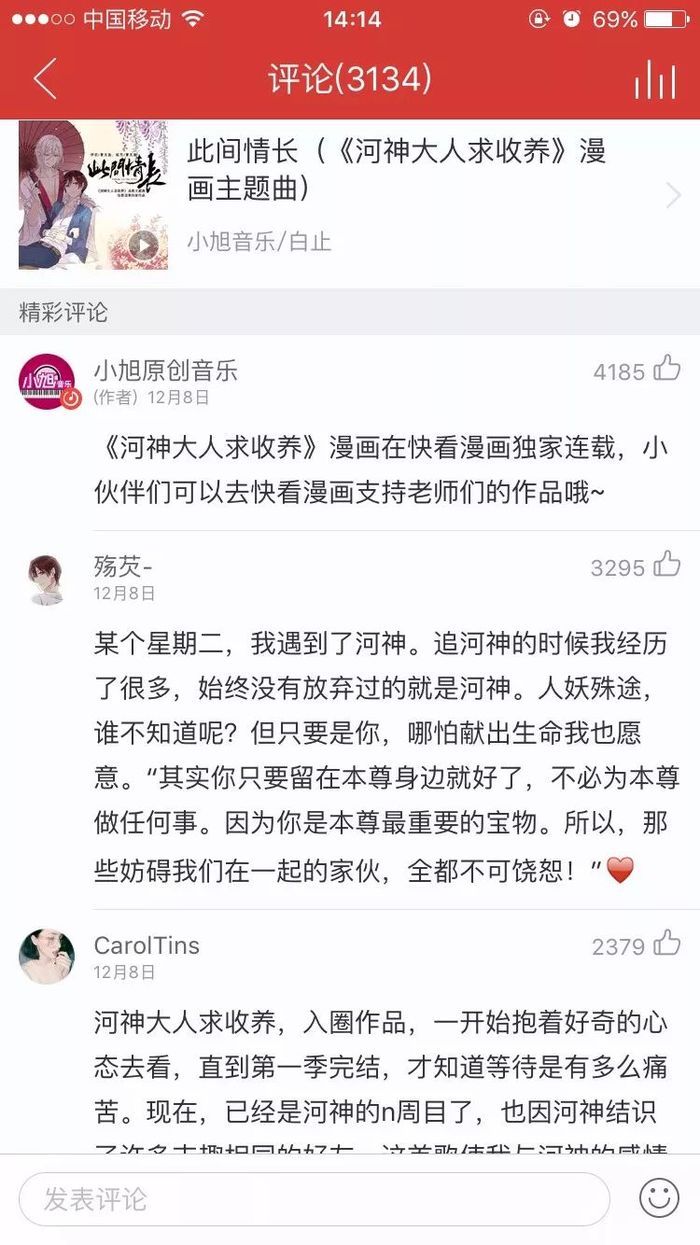Viewport: 700px width, 1245px height.
Task: Open the now-playing bars icon
Action: tap(655, 80)
